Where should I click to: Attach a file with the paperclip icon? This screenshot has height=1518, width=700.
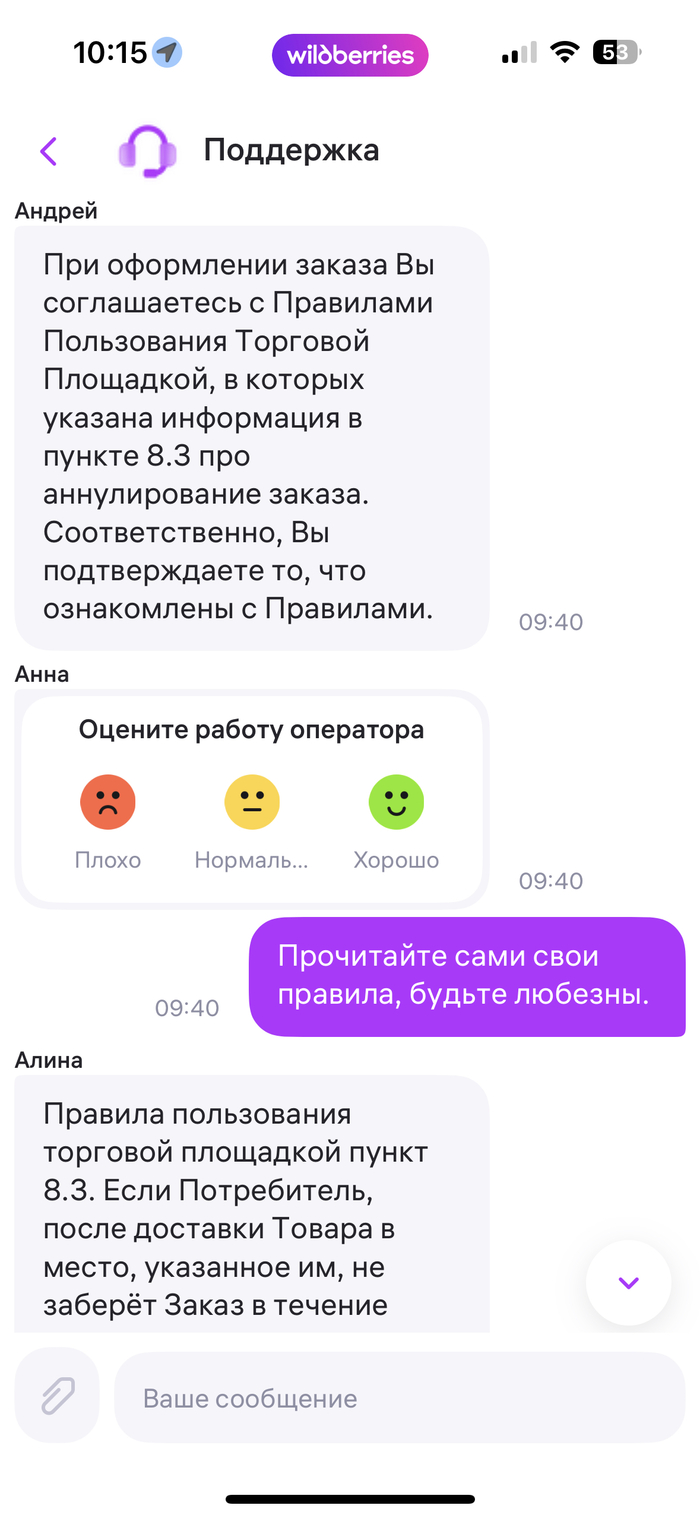pyautogui.click(x=58, y=1396)
